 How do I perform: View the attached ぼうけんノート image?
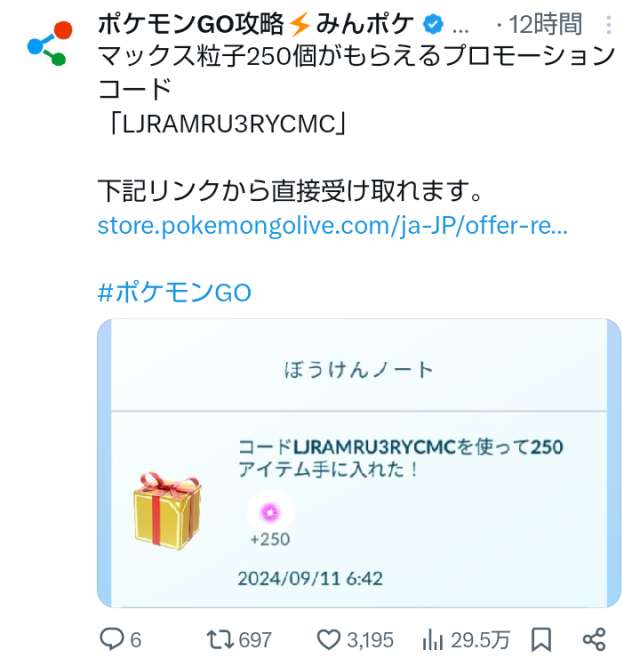[358, 462]
